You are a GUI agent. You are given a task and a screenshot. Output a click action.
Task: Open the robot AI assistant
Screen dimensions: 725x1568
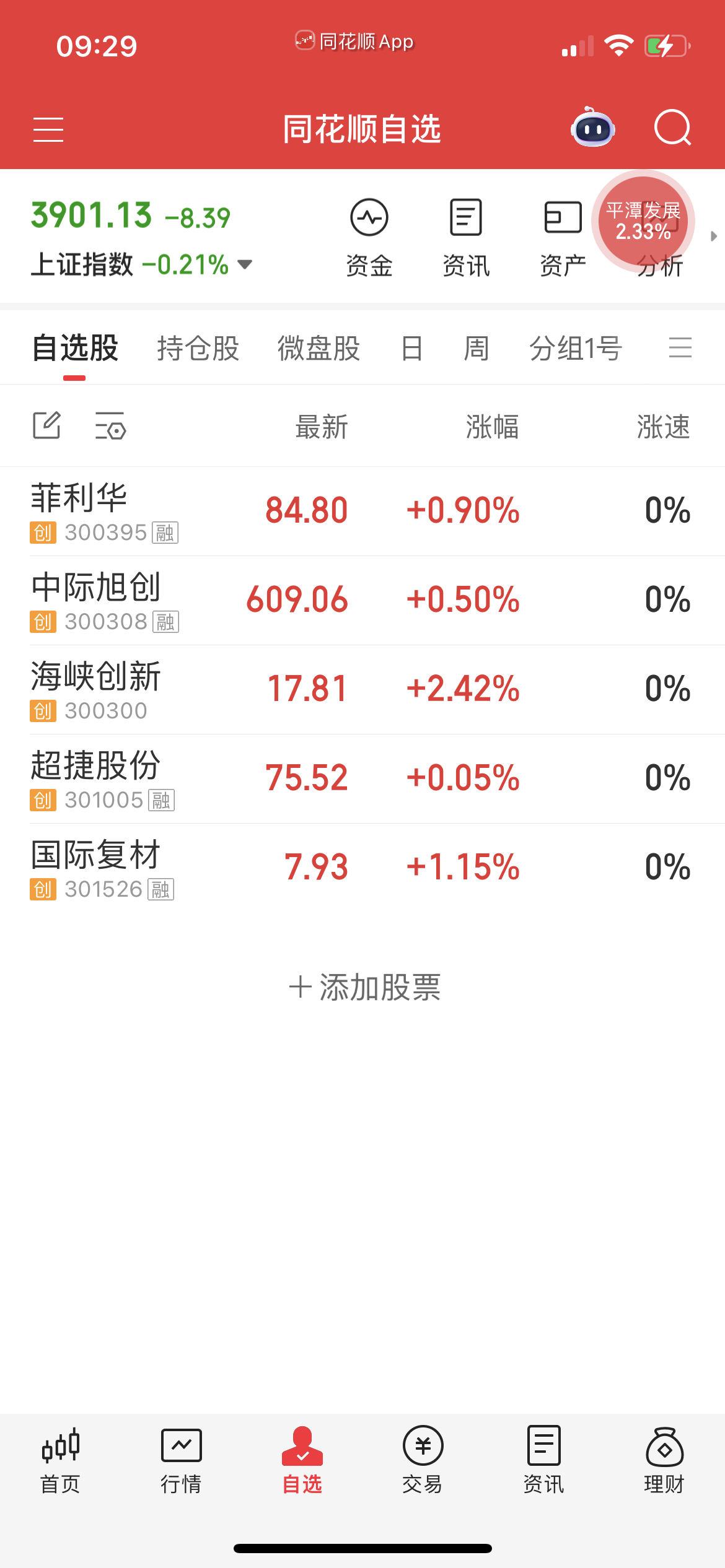point(592,129)
